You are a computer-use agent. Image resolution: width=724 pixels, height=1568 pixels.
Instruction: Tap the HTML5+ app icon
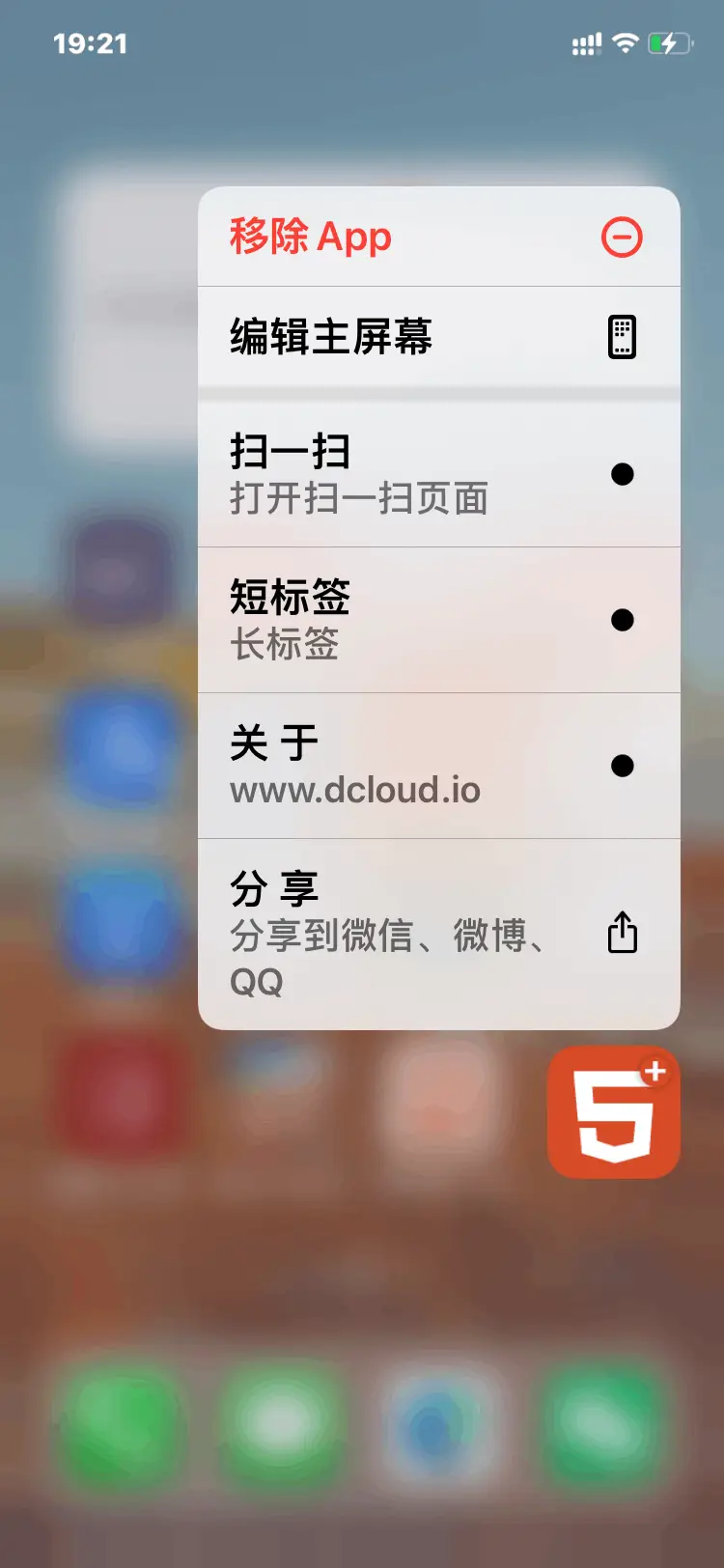click(x=614, y=1112)
